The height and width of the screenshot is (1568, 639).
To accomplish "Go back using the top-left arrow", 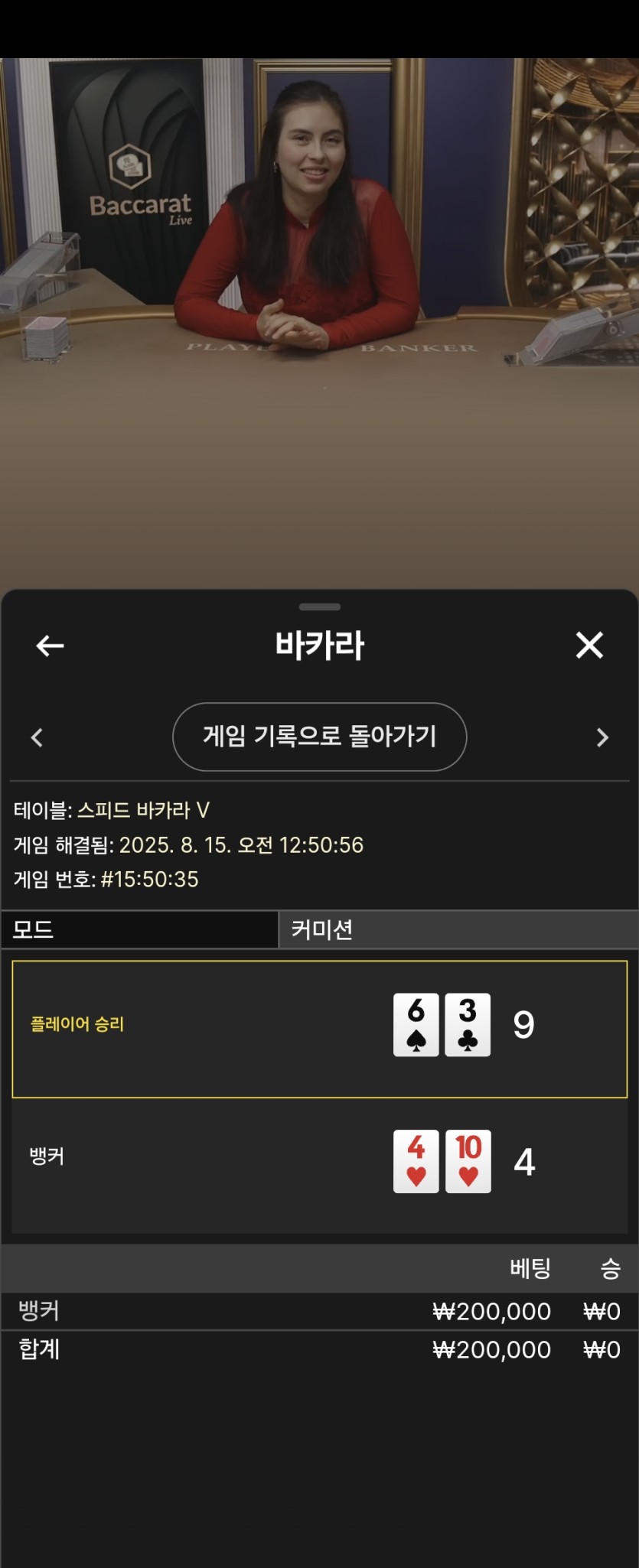I will point(50,646).
